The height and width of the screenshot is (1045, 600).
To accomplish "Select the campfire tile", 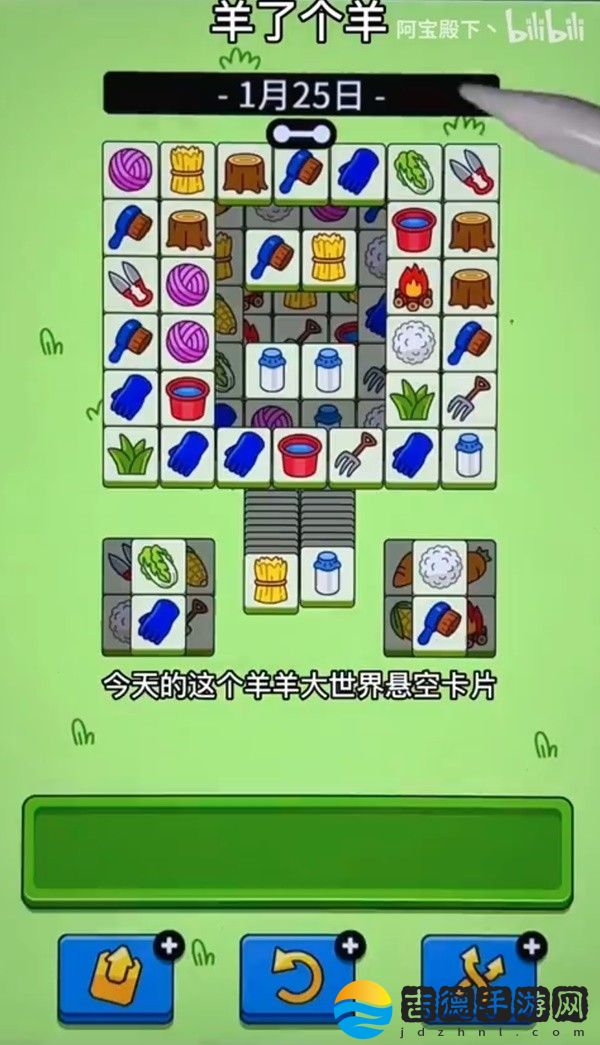I will click(x=412, y=285).
